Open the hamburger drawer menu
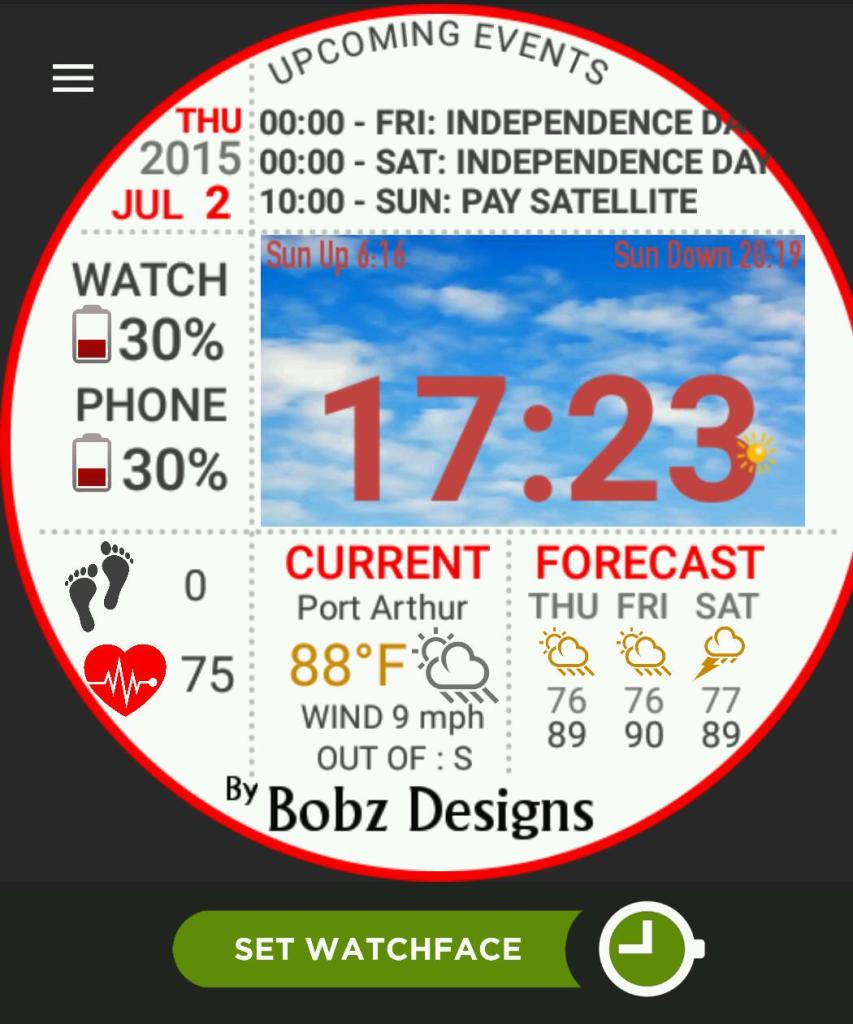The height and width of the screenshot is (1024, 853). (73, 78)
